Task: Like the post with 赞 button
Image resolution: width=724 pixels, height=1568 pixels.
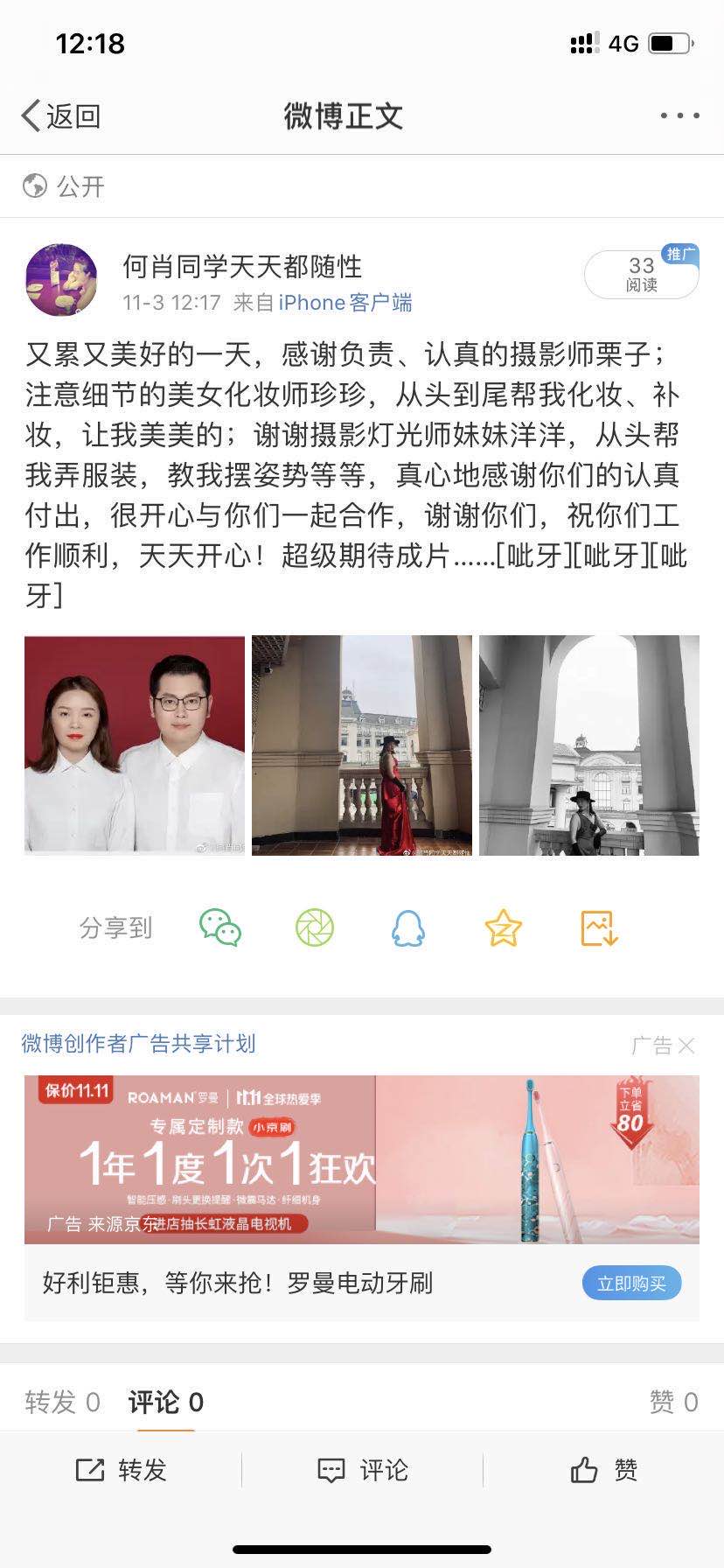Action: [x=603, y=1470]
